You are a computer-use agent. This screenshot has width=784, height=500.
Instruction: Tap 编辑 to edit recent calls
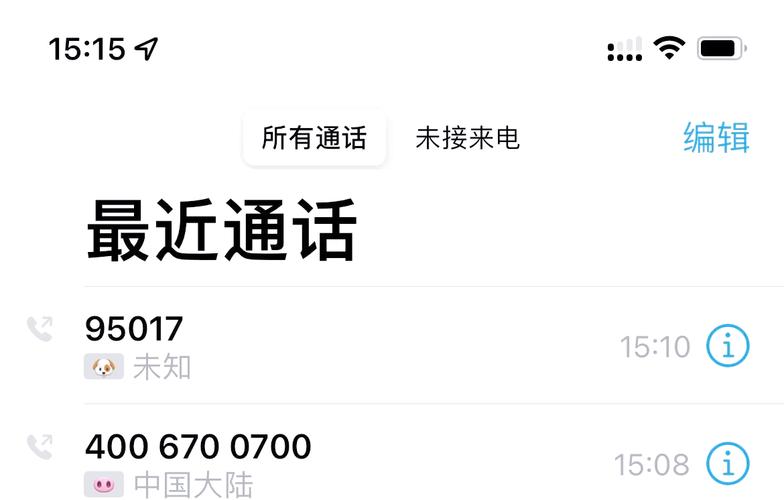point(716,137)
